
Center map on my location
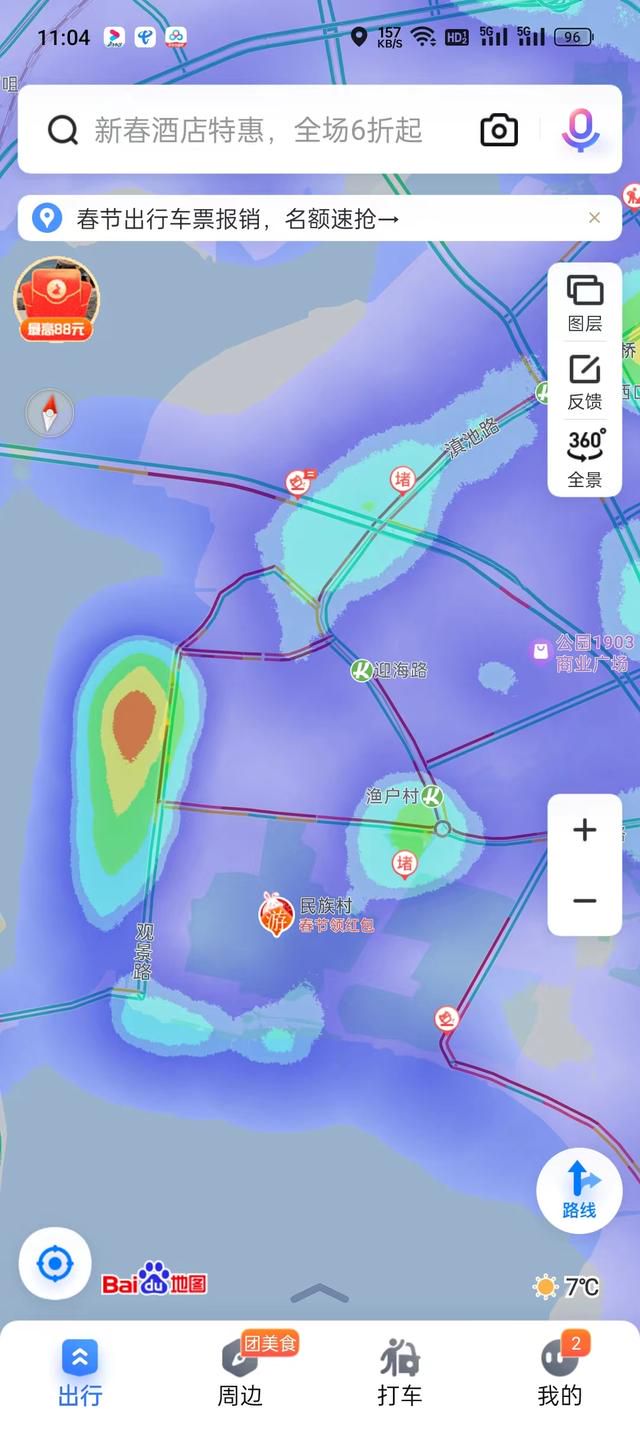point(55,1264)
